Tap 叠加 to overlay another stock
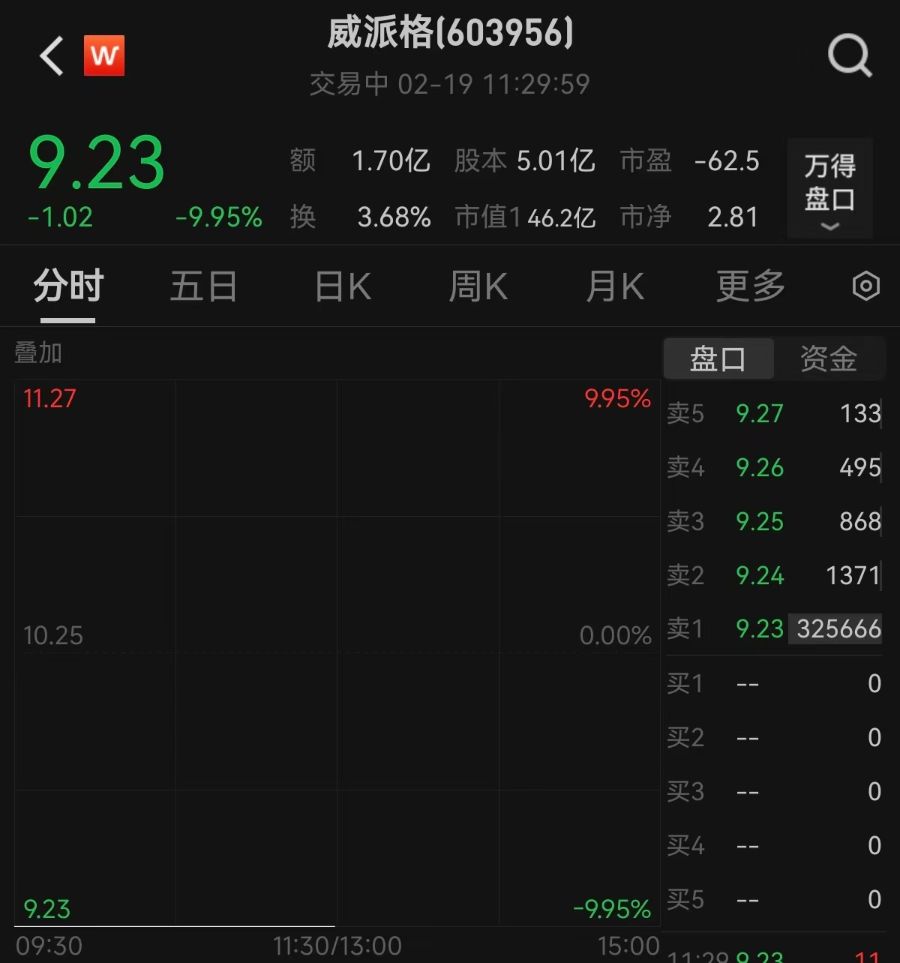This screenshot has height=963, width=900. (38, 353)
